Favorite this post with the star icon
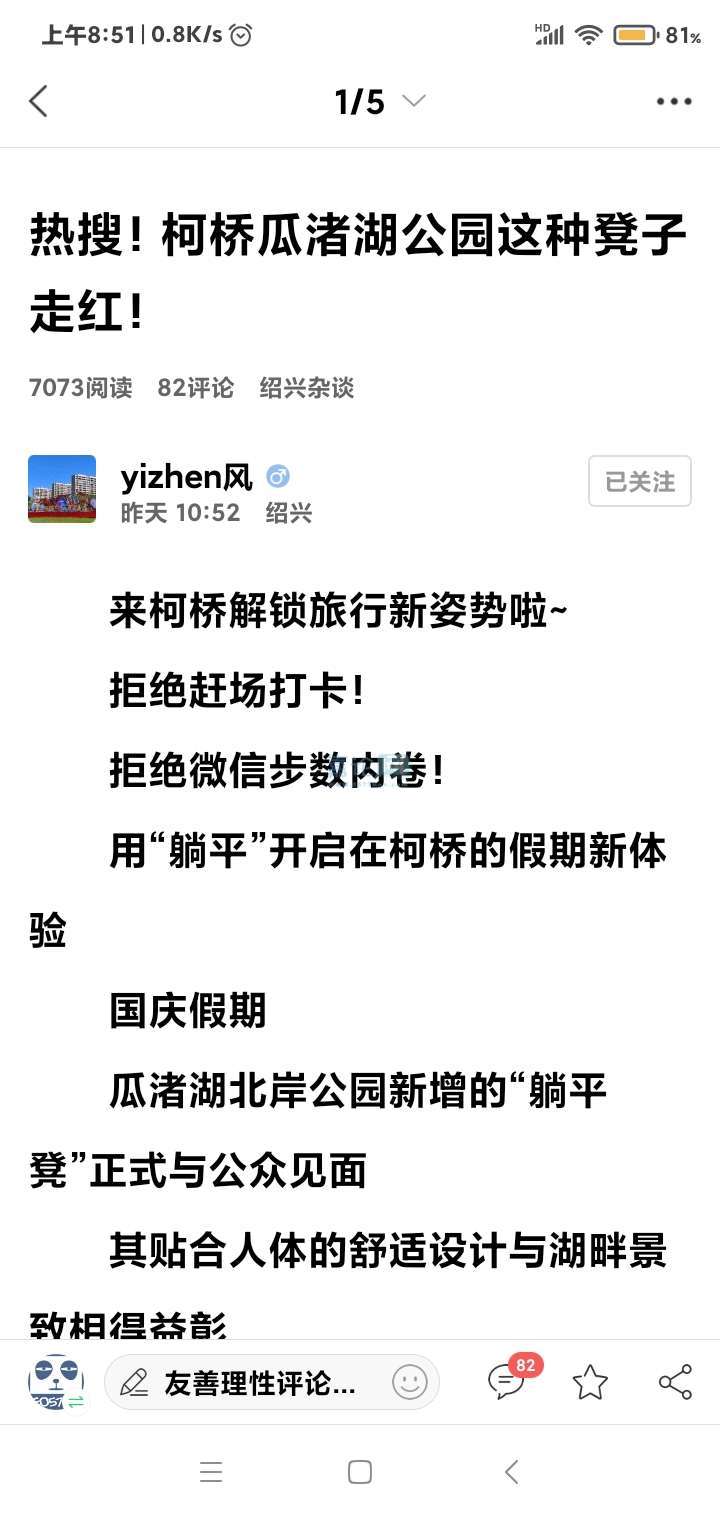 coord(590,1383)
